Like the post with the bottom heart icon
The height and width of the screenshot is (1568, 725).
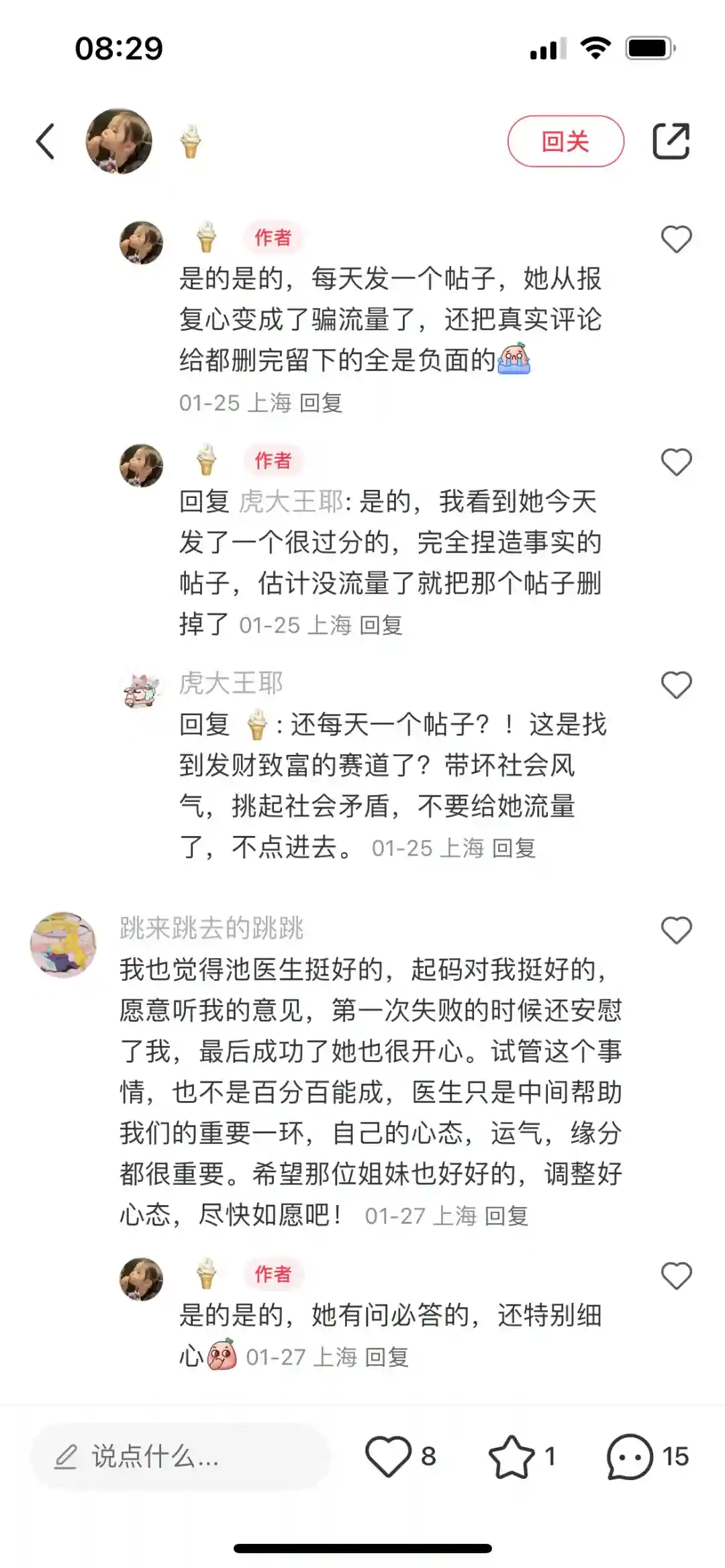388,1457
